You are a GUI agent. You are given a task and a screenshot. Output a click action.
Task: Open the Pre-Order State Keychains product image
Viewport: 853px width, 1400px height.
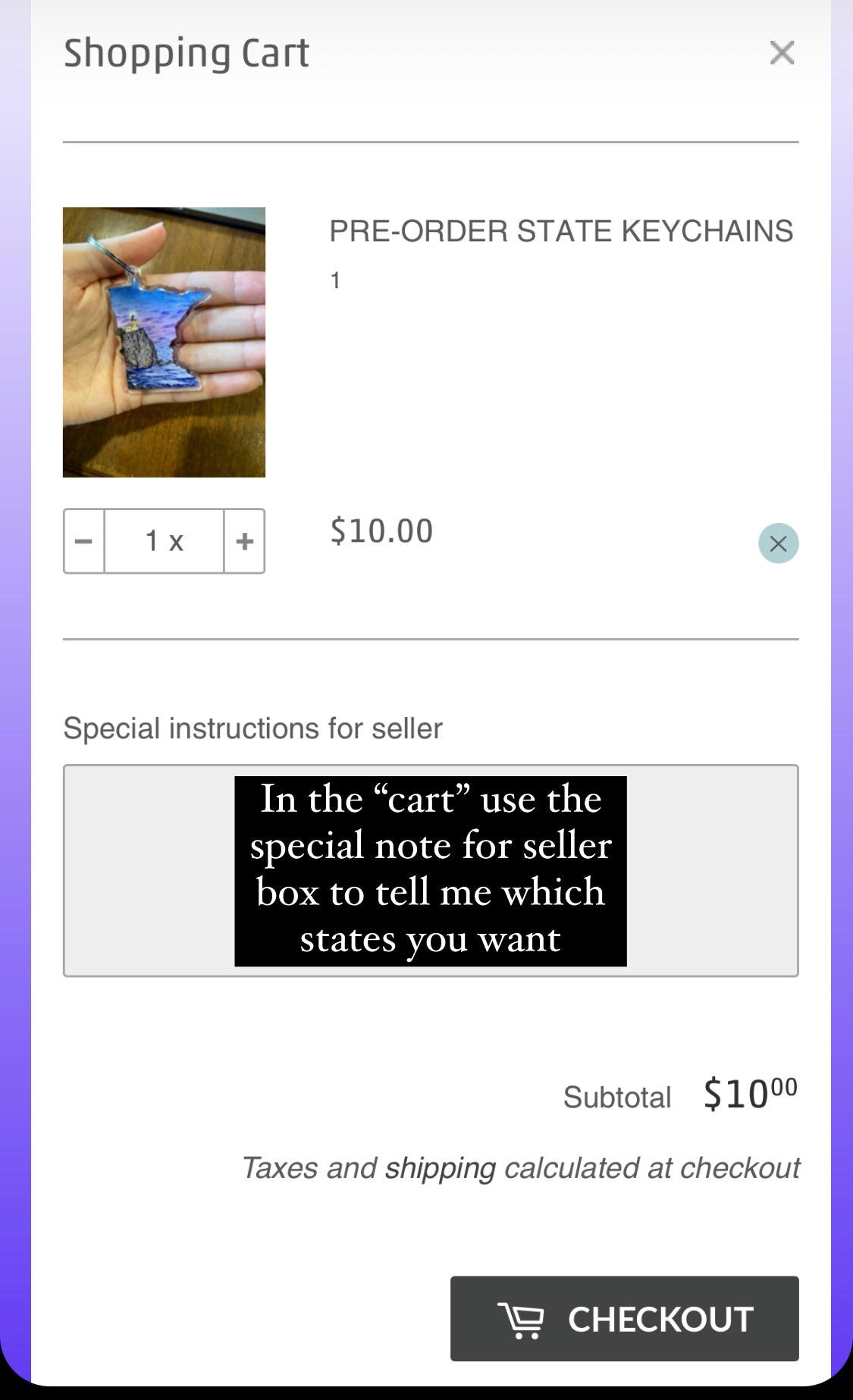point(164,342)
